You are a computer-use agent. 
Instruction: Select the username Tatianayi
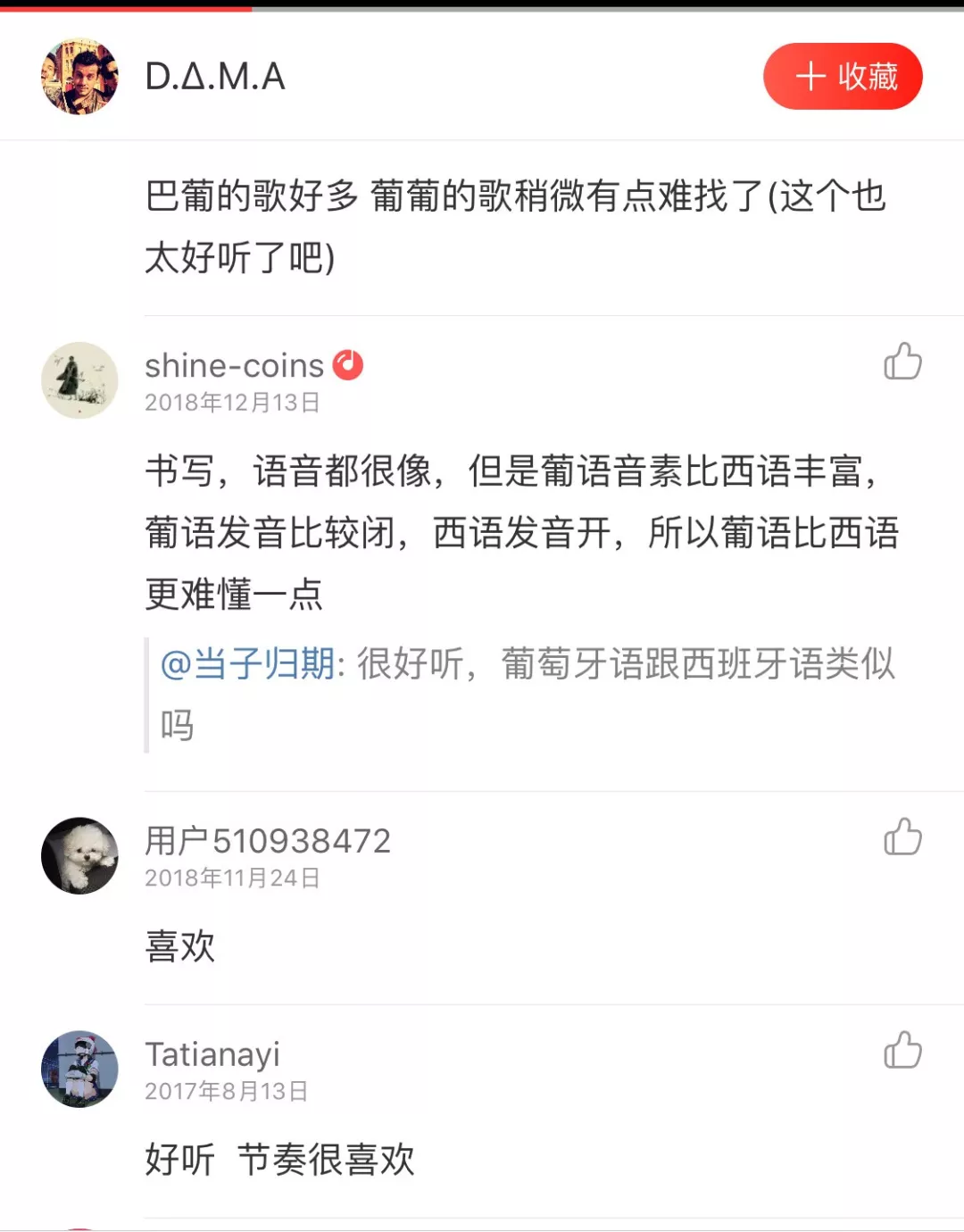[x=212, y=1054]
